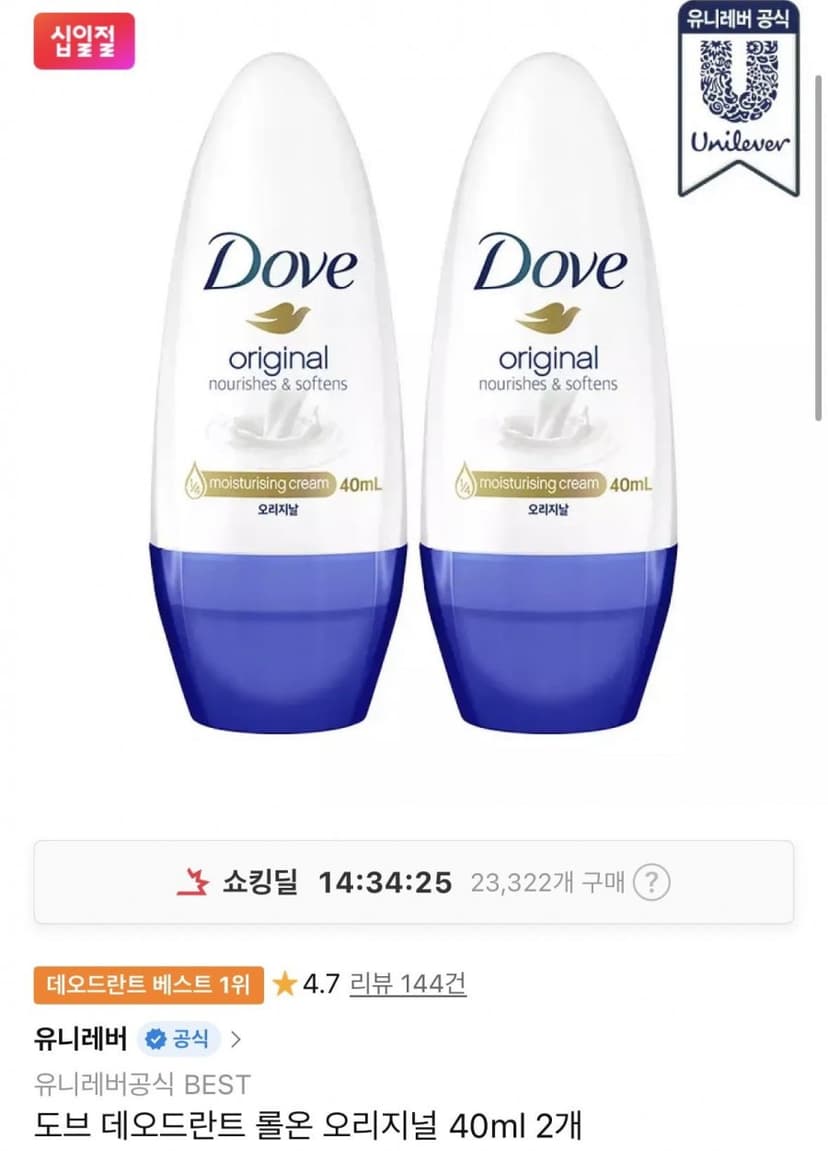Visit the Unilever official store
828x1151 pixels.
137,1039
